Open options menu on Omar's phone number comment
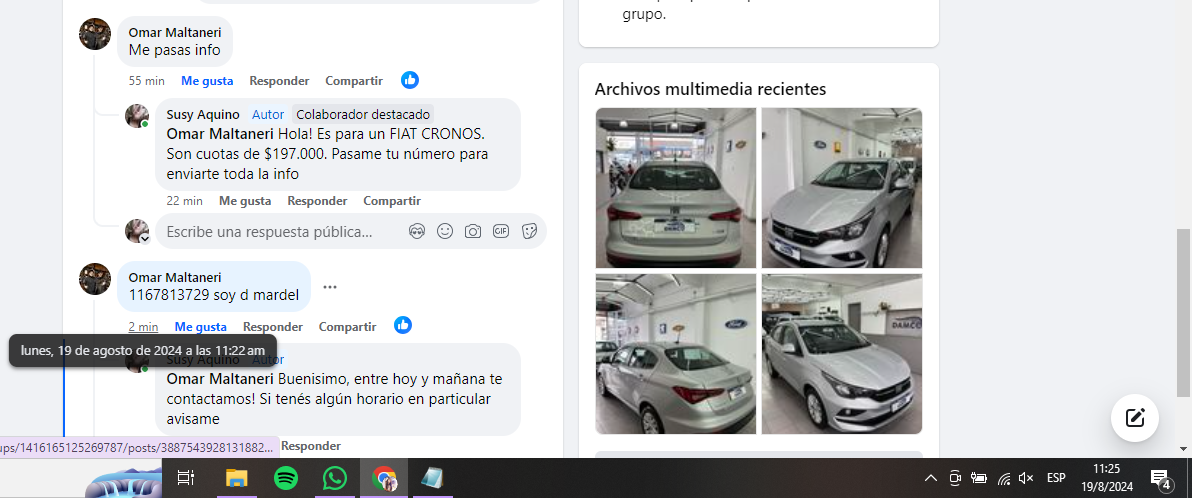 (330, 287)
